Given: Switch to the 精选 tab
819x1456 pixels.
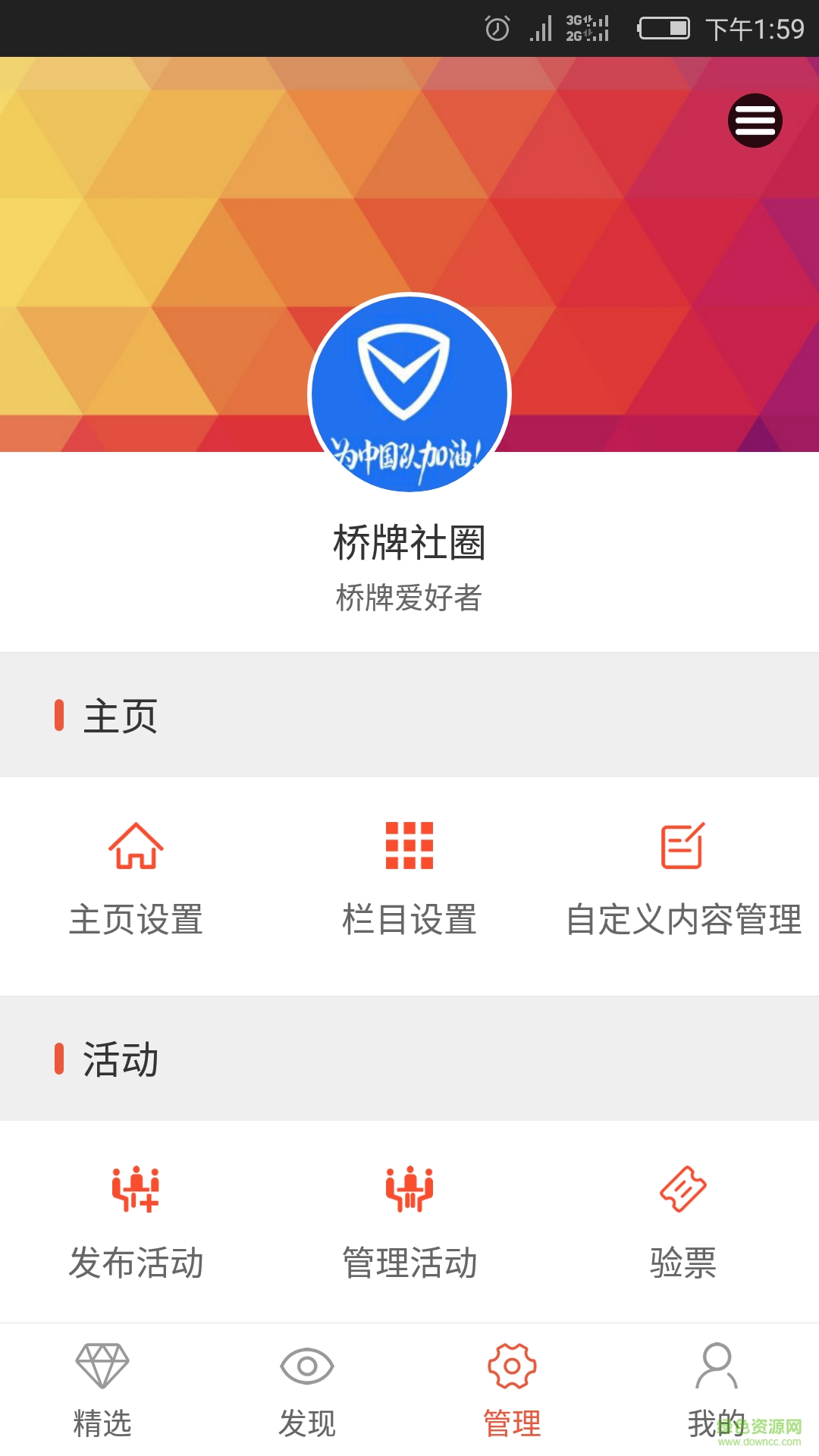Looking at the screenshot, I should [x=102, y=1389].
